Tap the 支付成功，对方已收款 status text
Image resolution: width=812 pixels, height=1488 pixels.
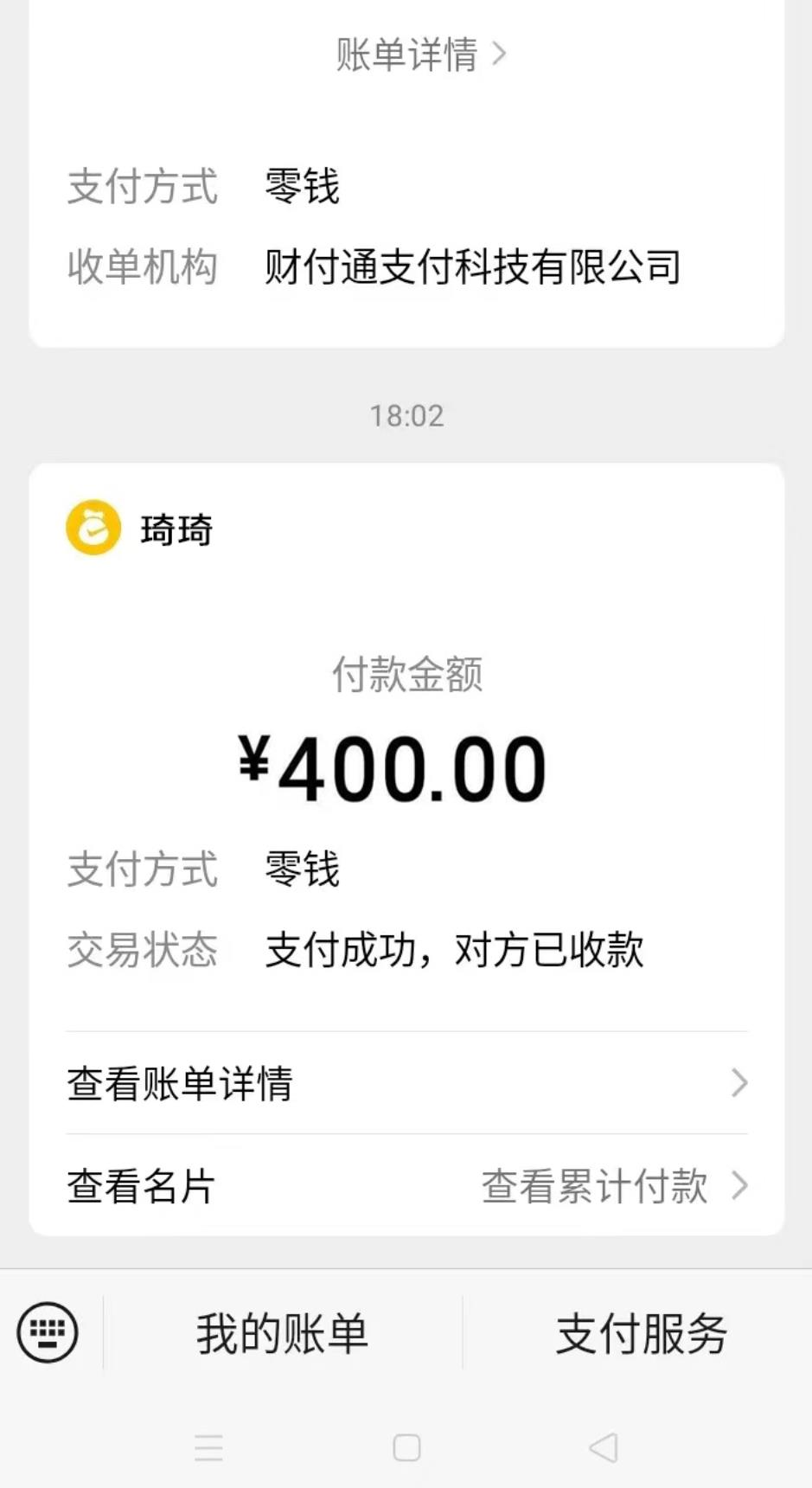tap(454, 950)
